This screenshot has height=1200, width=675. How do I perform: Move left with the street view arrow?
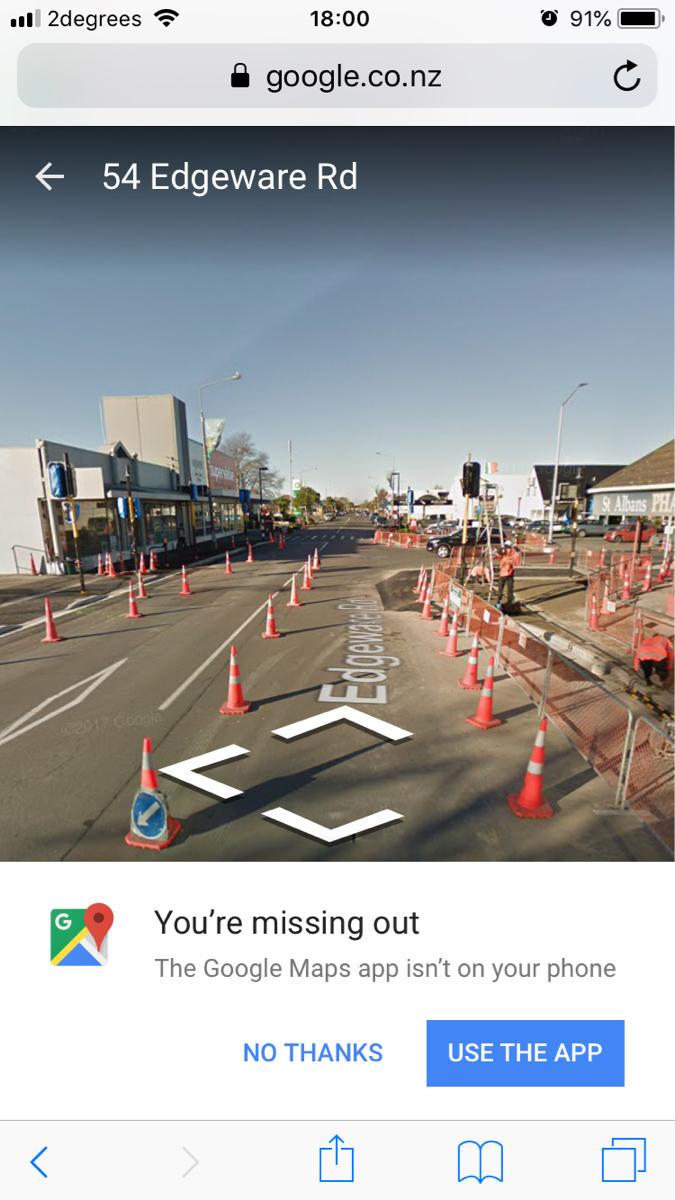(x=204, y=772)
